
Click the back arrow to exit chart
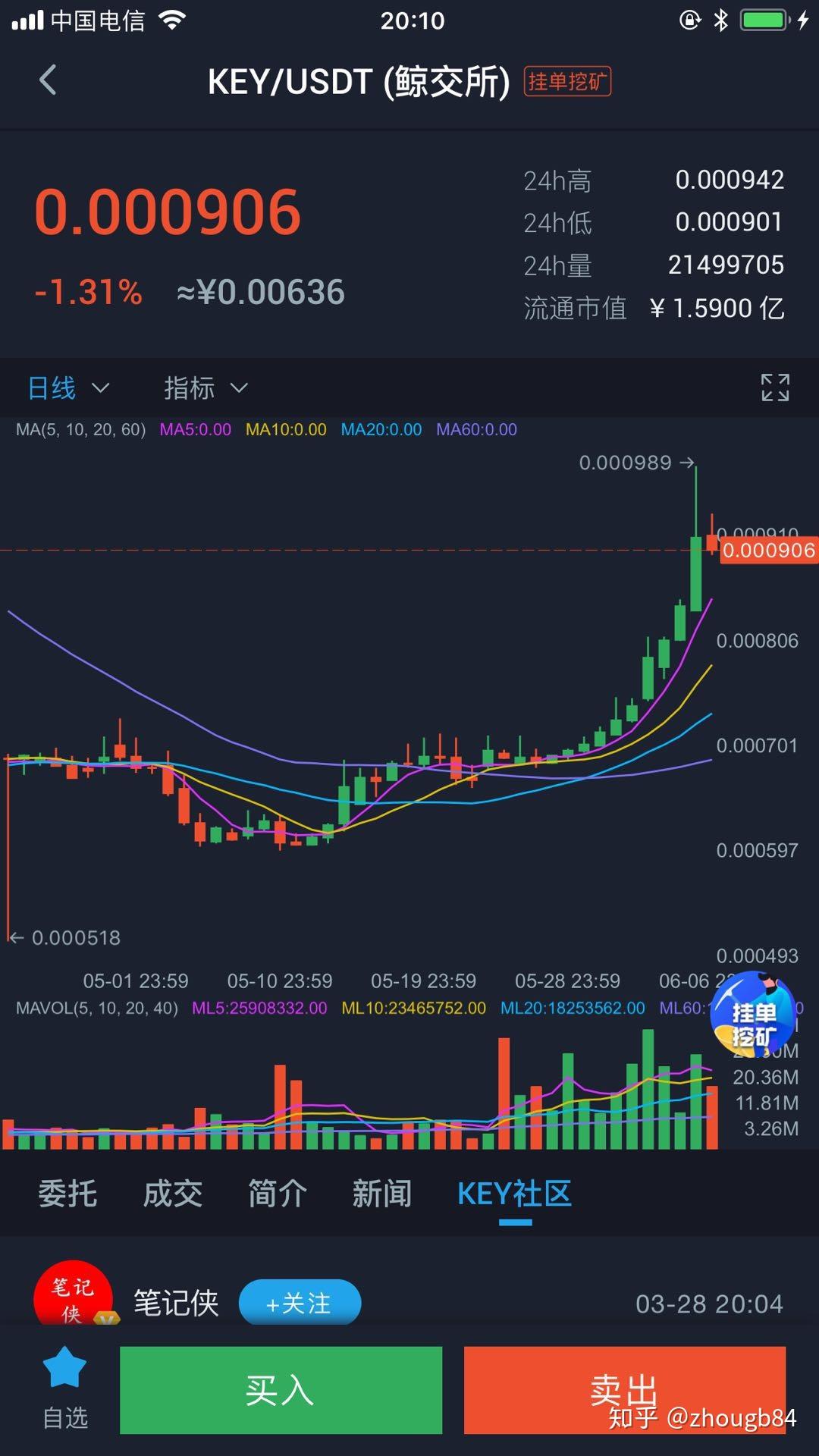click(48, 80)
